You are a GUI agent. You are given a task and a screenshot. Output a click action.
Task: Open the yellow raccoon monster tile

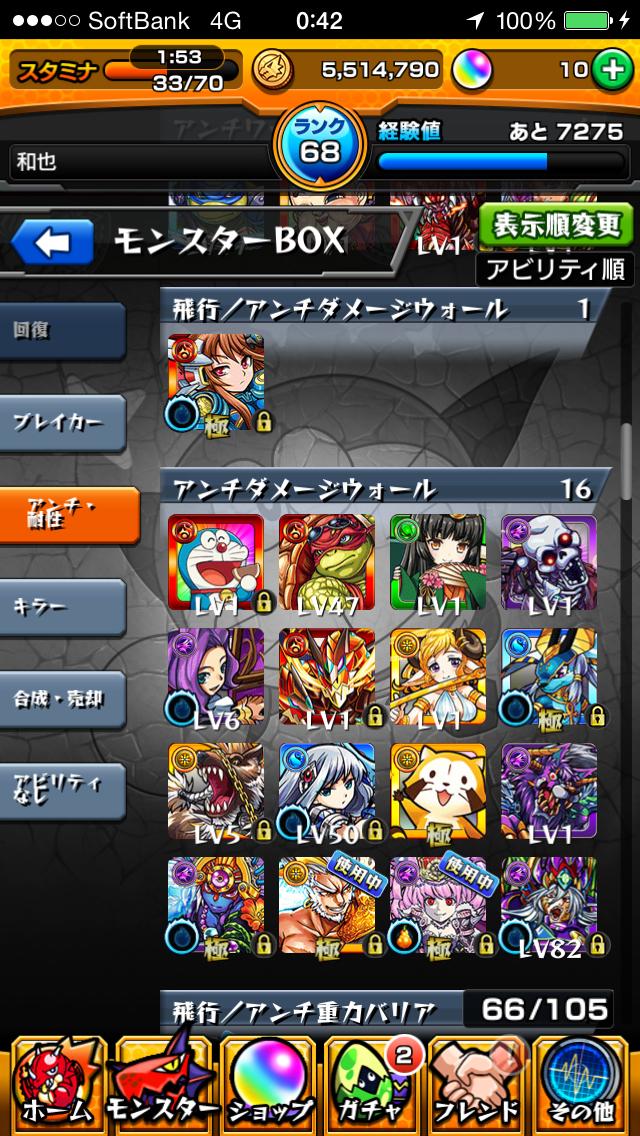click(x=438, y=791)
